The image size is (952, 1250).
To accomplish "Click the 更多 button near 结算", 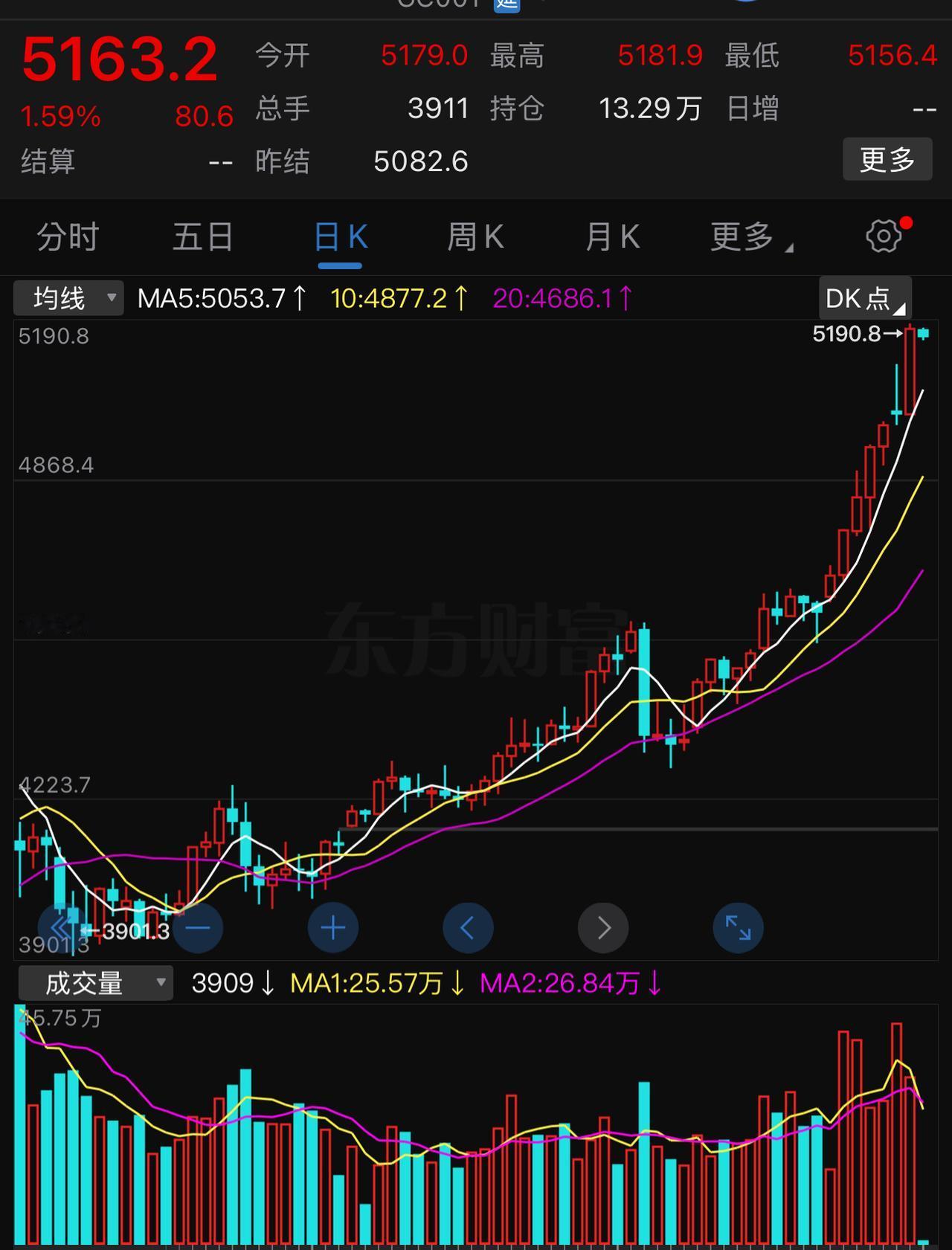I will 887,158.
